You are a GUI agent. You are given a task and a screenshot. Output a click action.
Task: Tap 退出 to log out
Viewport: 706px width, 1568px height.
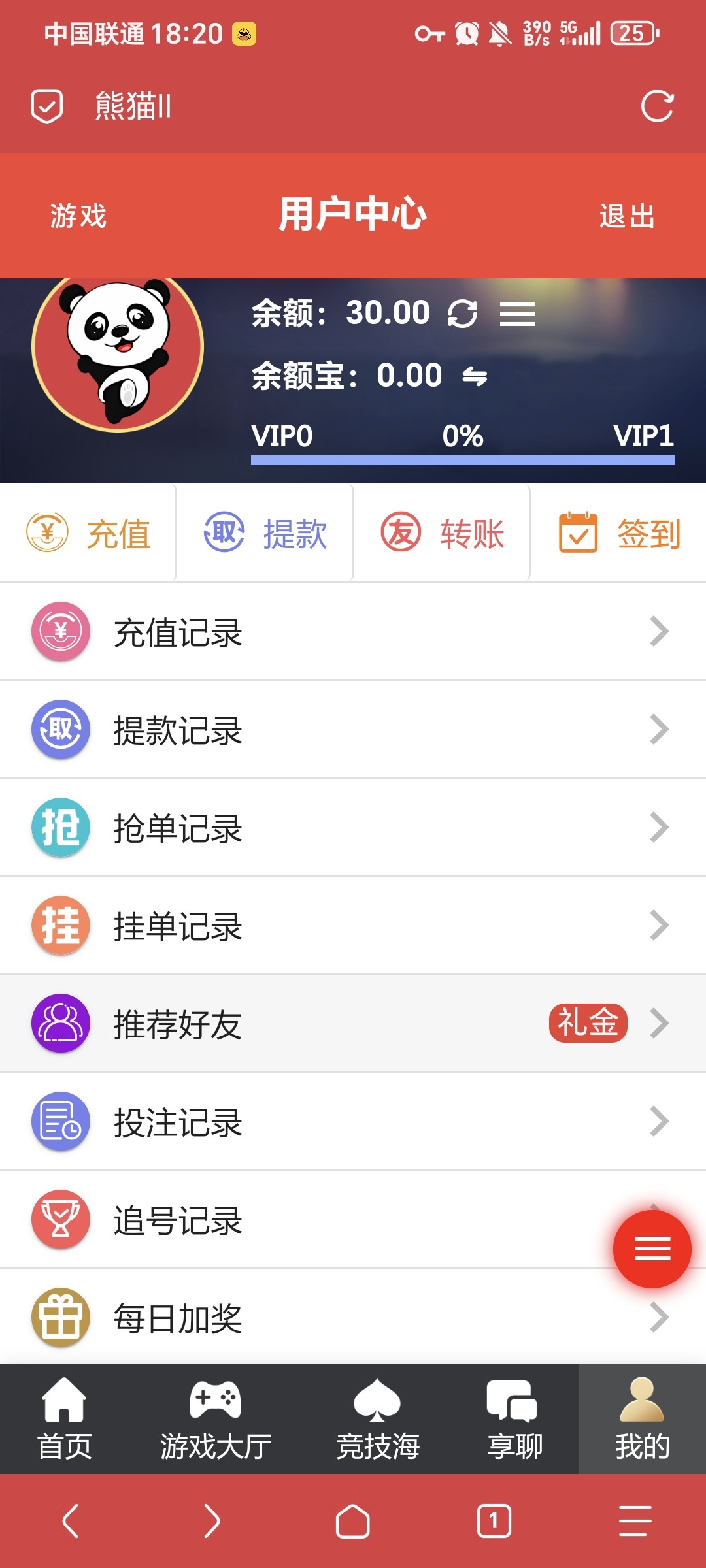pos(627,216)
